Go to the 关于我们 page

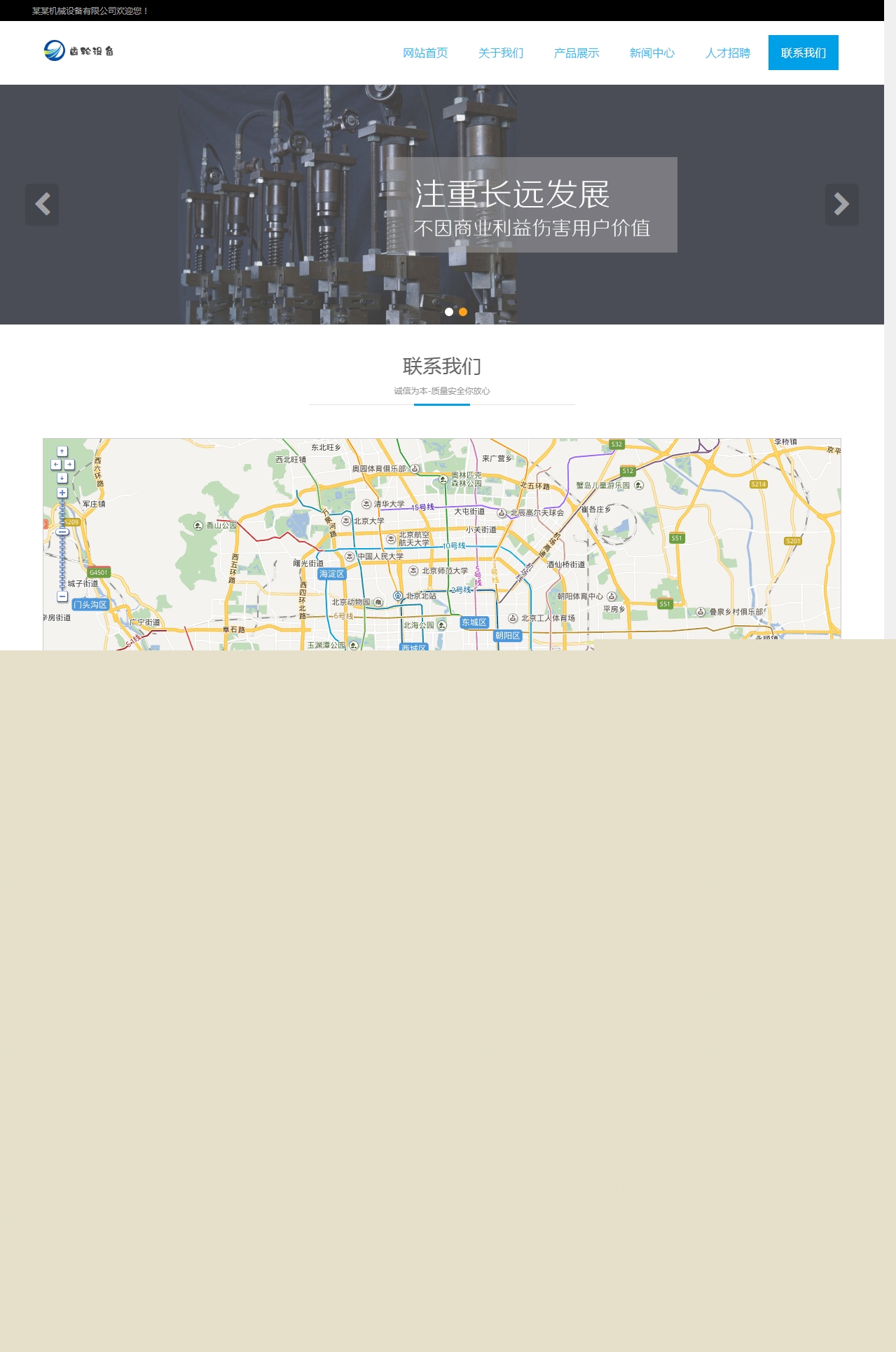pyautogui.click(x=500, y=53)
